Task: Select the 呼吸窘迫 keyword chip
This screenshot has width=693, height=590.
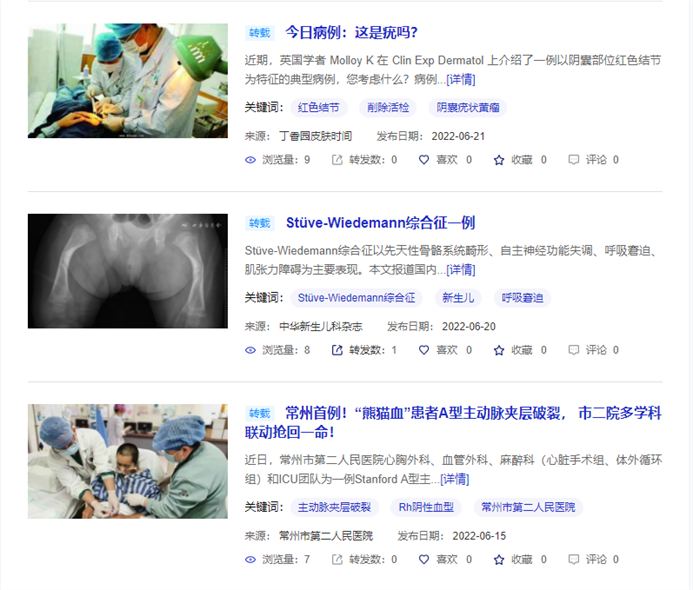Action: (522, 298)
